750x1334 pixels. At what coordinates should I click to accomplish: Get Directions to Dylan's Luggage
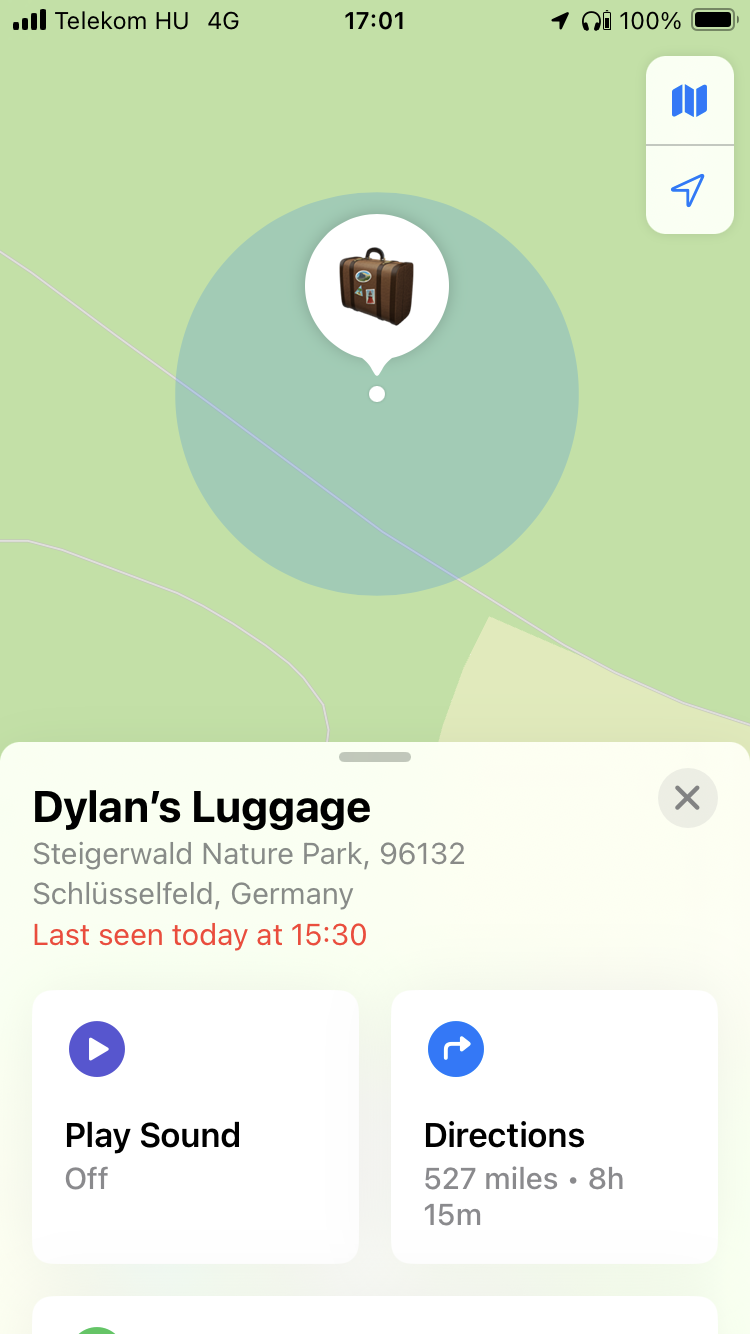pyautogui.click(x=555, y=1126)
